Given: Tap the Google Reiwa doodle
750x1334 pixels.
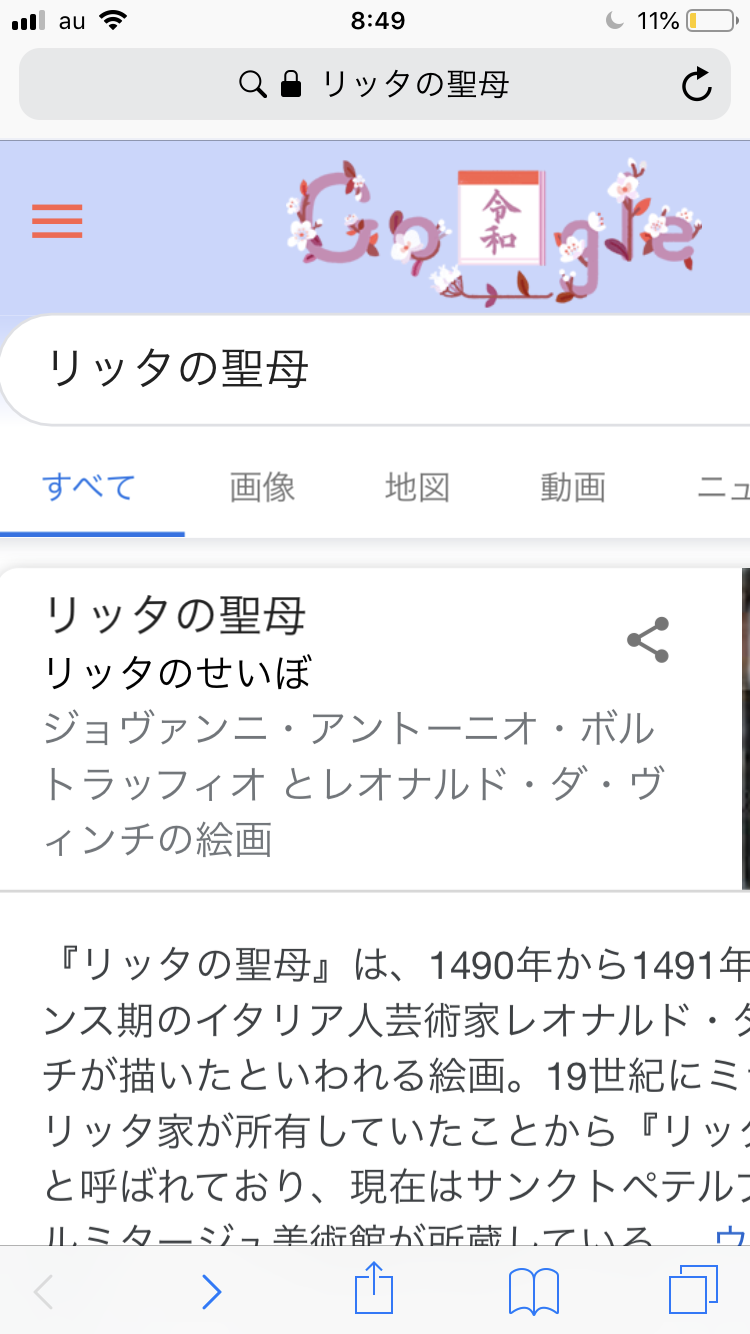Looking at the screenshot, I should pyautogui.click(x=497, y=232).
